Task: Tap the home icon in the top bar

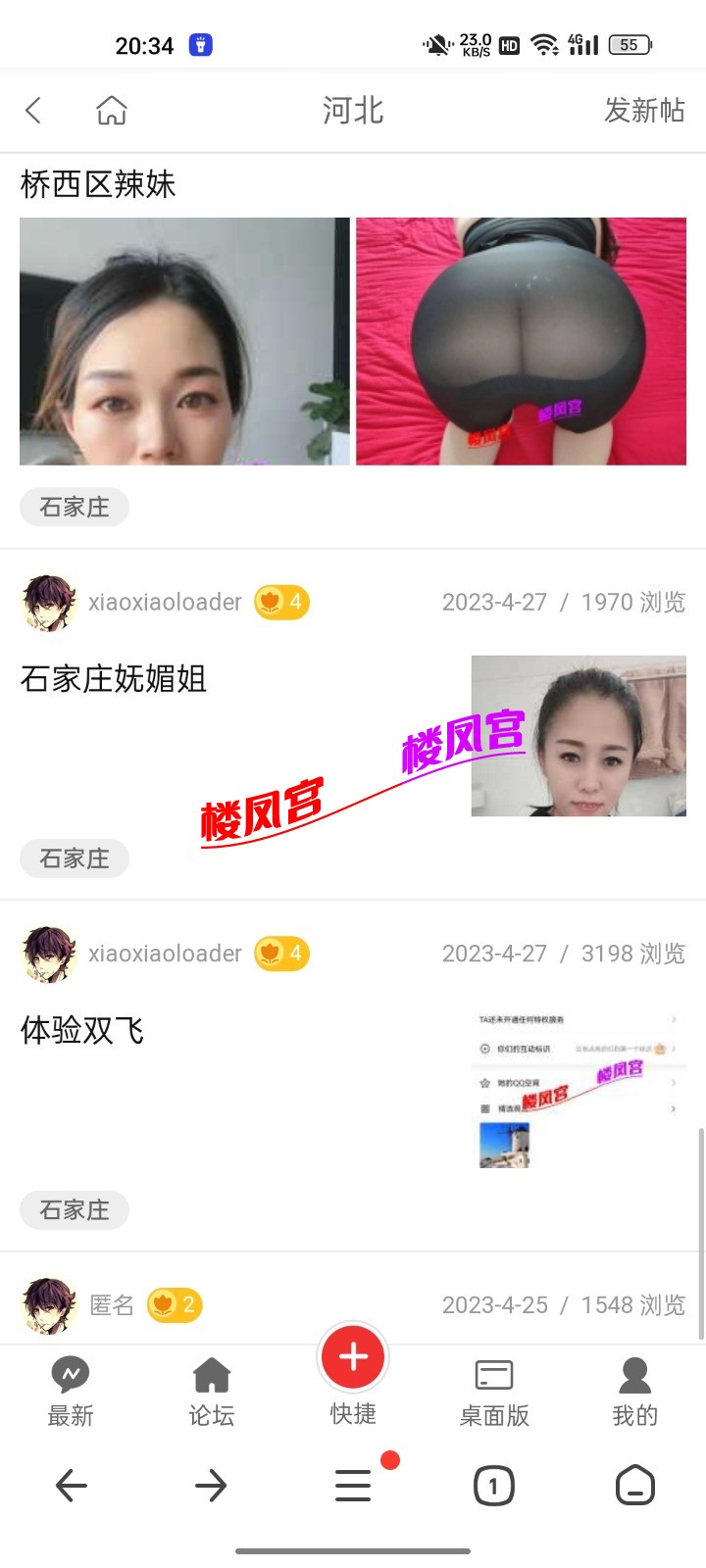Action: [111, 111]
